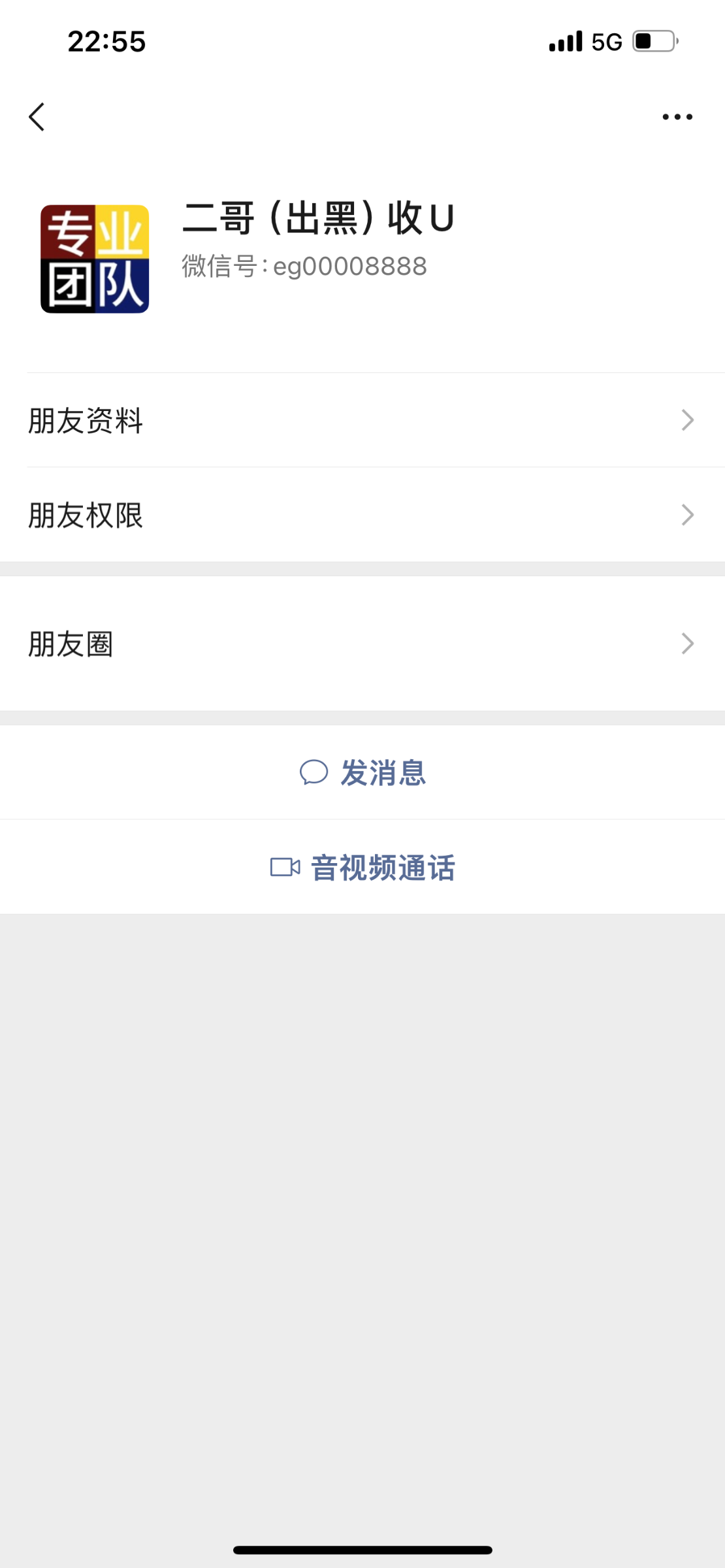Tap the contact name 二哥（出黑）收U
Viewport: 725px width, 1568px height.
coord(318,219)
